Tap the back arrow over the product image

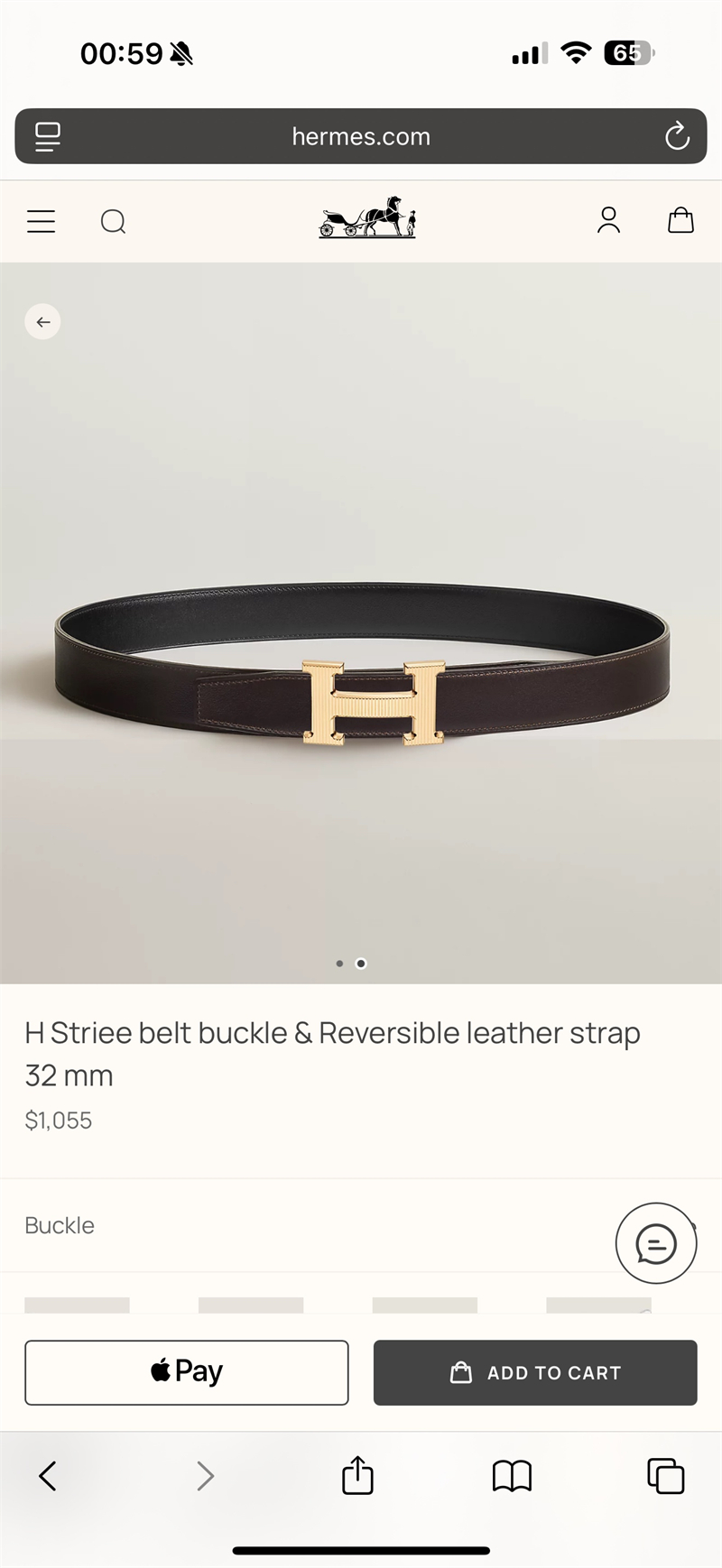pyautogui.click(x=42, y=322)
